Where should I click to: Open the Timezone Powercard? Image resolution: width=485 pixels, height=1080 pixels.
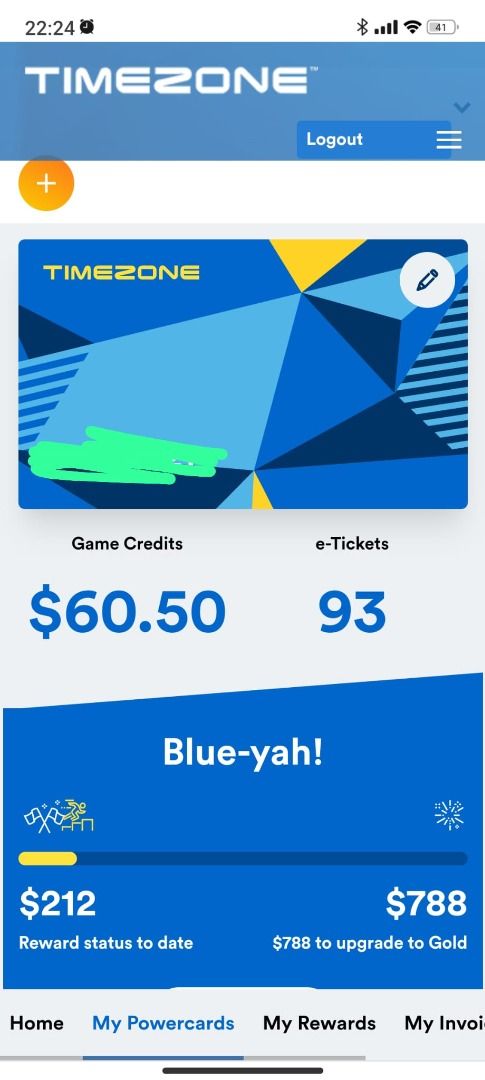[x=243, y=374]
